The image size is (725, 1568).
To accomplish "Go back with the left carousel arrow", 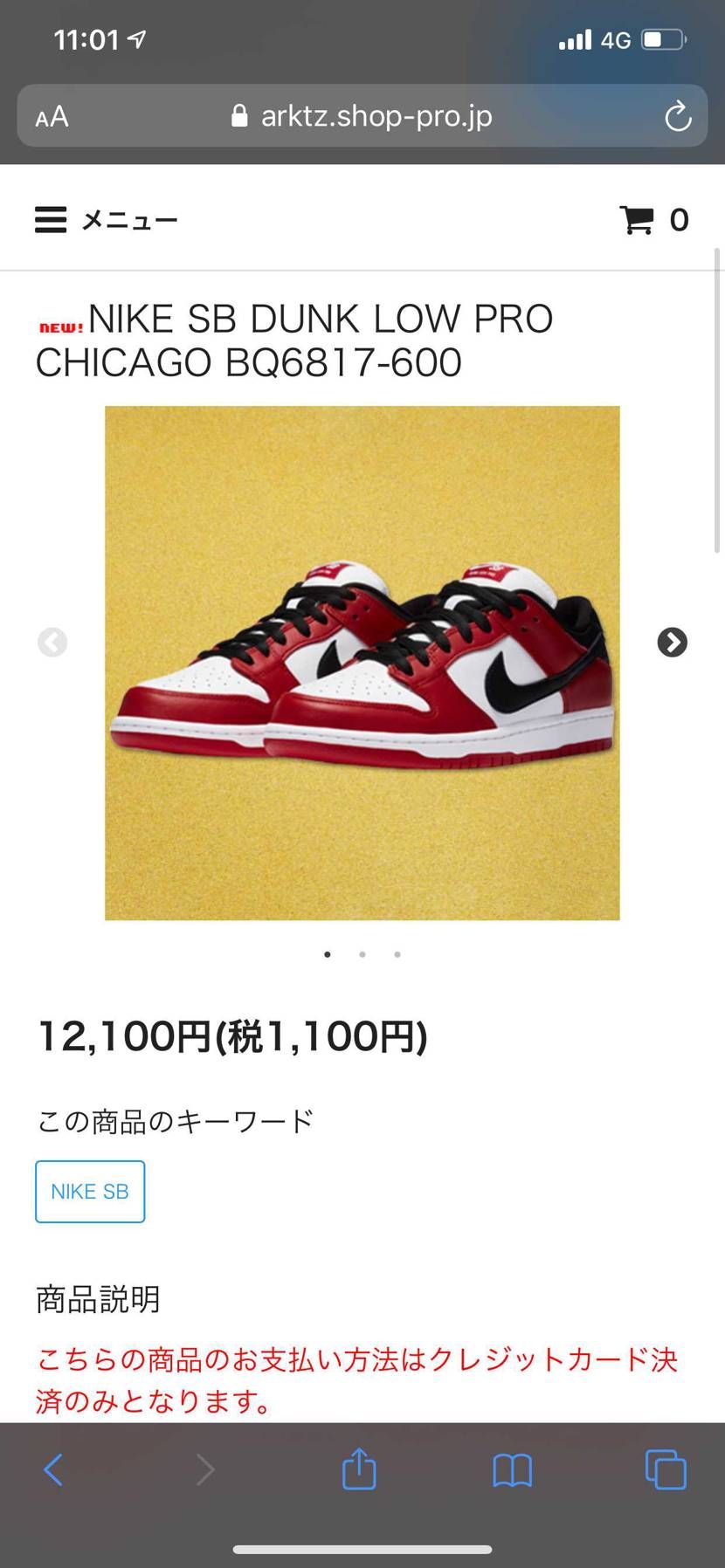I will pos(52,643).
